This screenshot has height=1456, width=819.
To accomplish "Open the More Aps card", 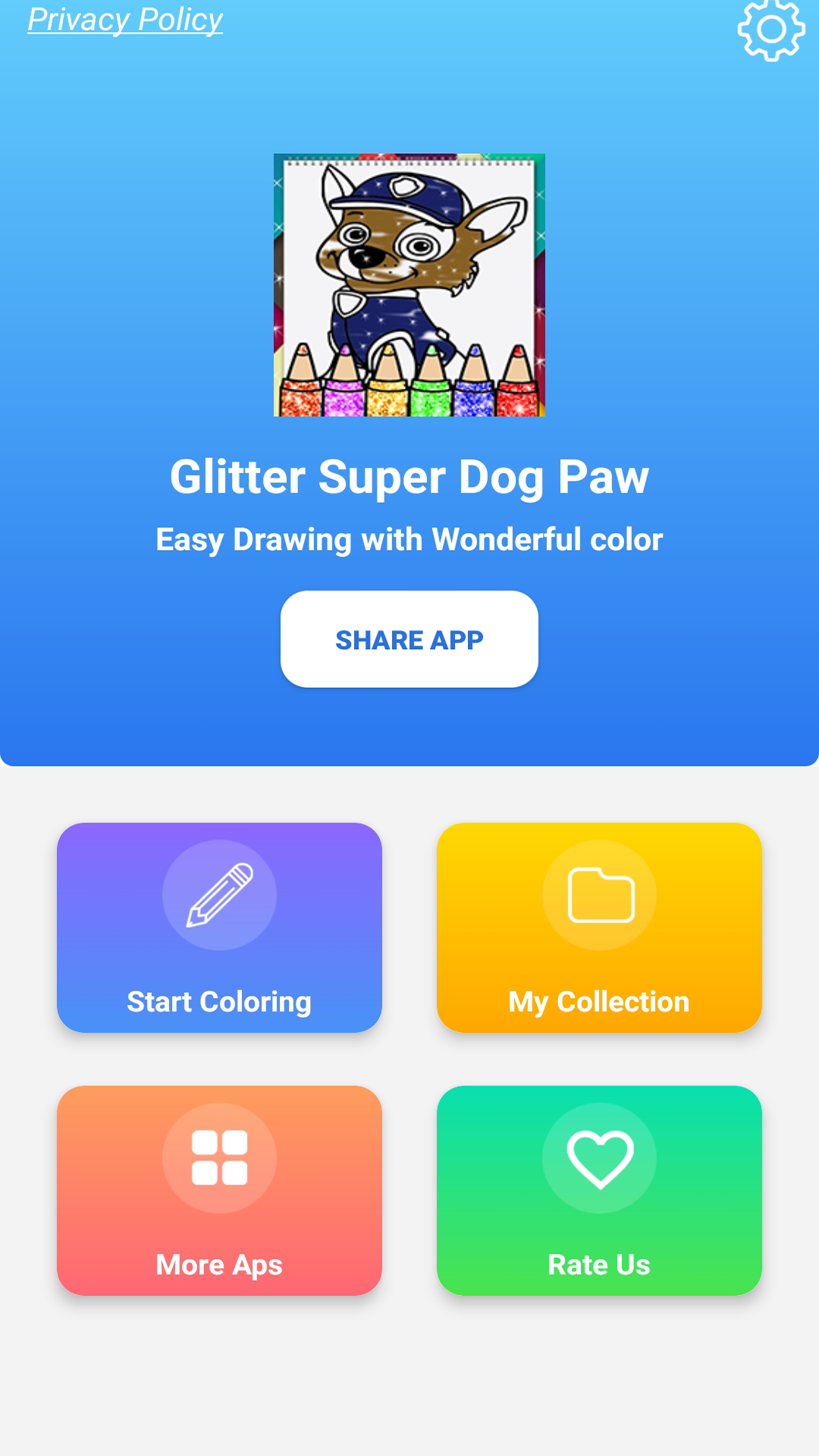I will click(x=219, y=1191).
